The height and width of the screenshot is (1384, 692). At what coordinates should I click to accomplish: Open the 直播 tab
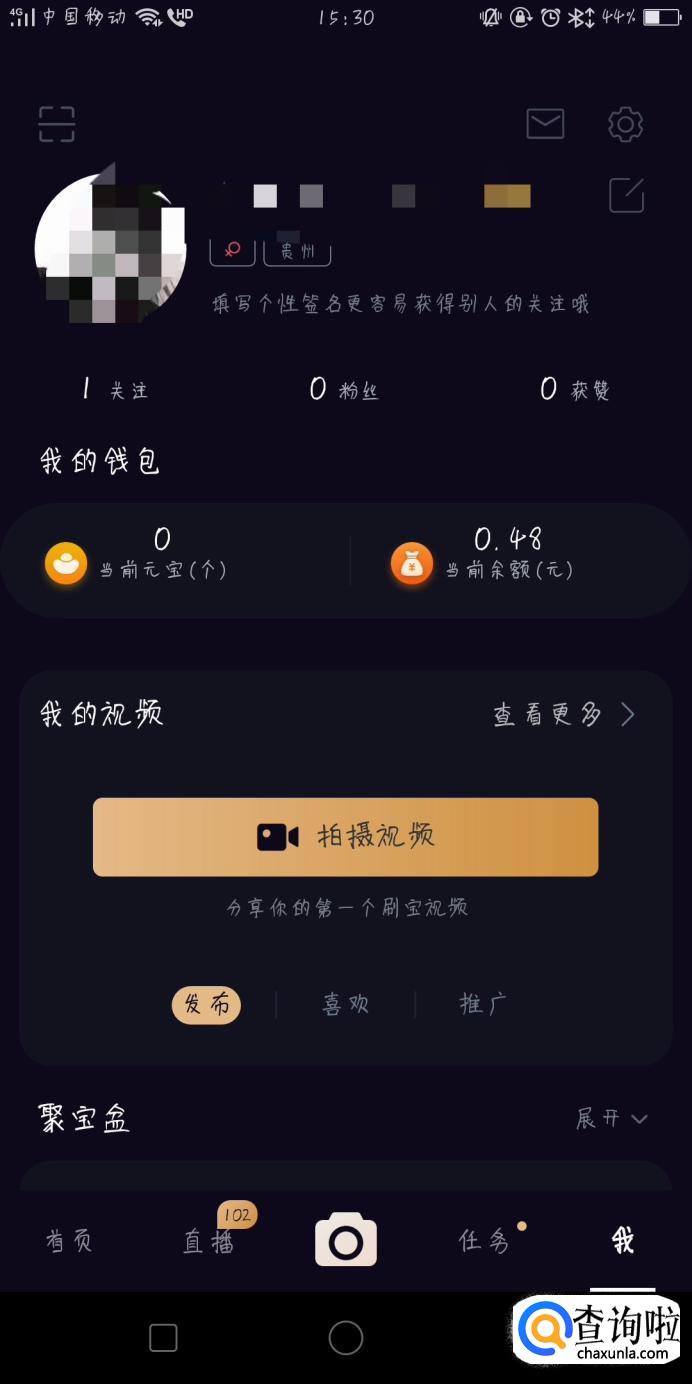click(207, 1241)
